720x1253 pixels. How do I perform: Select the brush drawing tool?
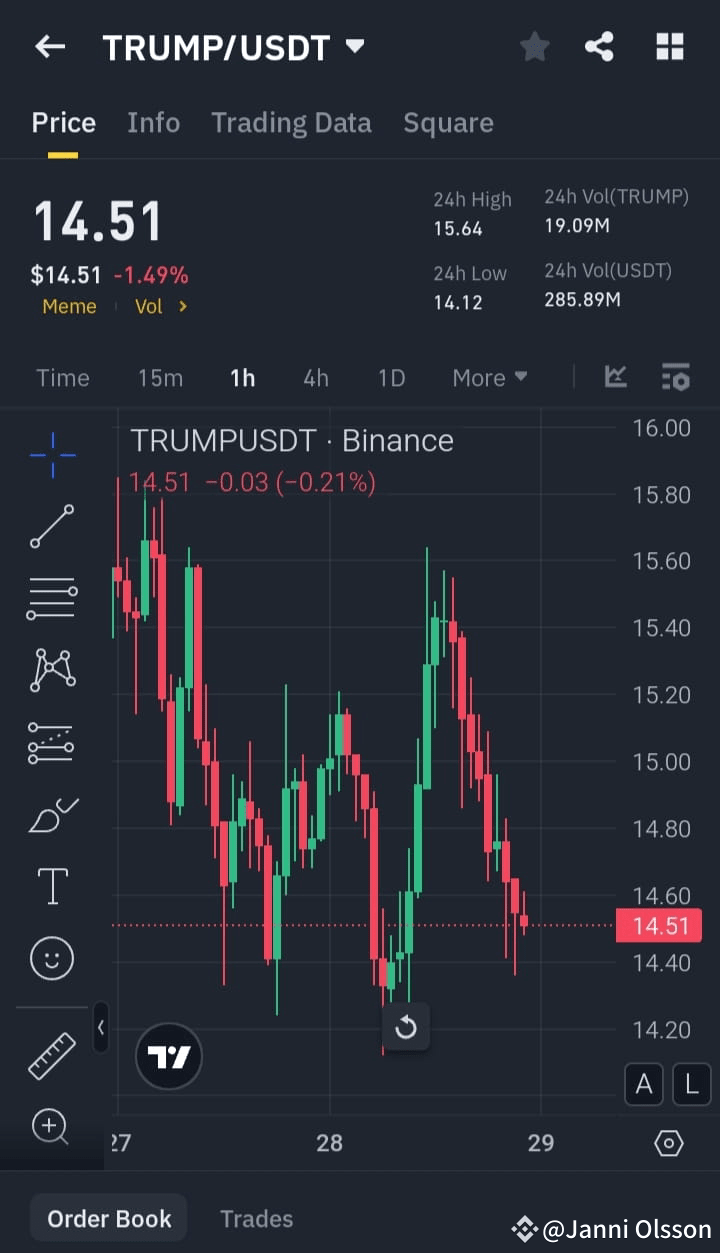click(x=51, y=814)
